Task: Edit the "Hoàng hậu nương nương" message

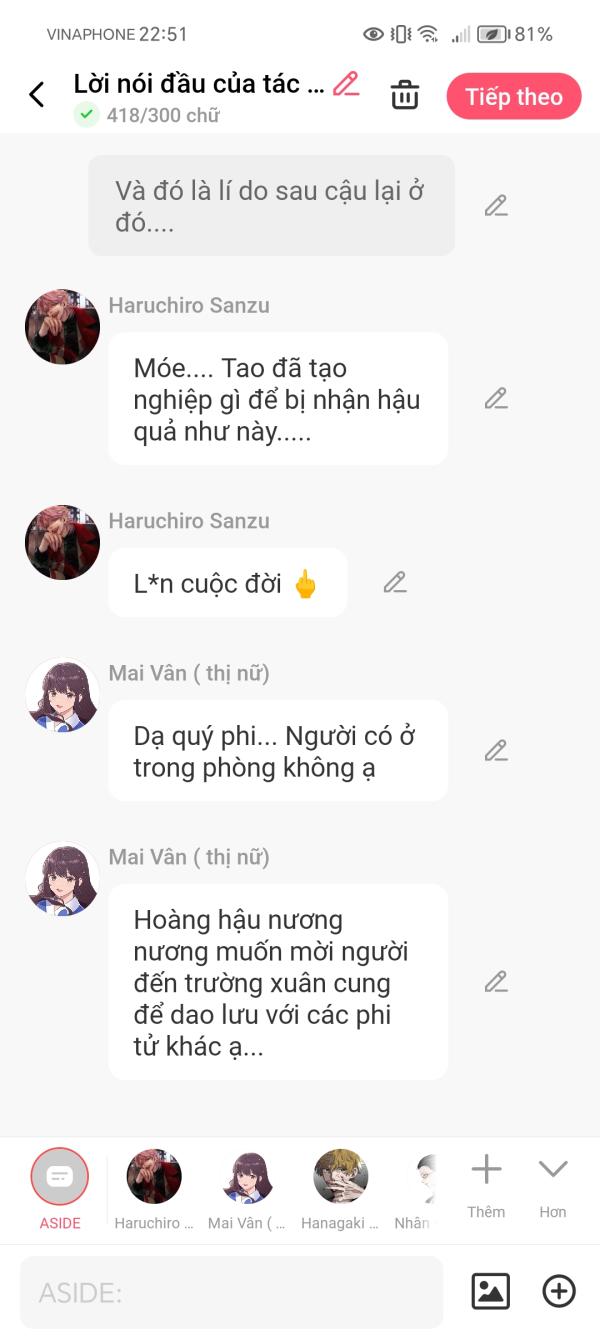Action: [x=496, y=982]
